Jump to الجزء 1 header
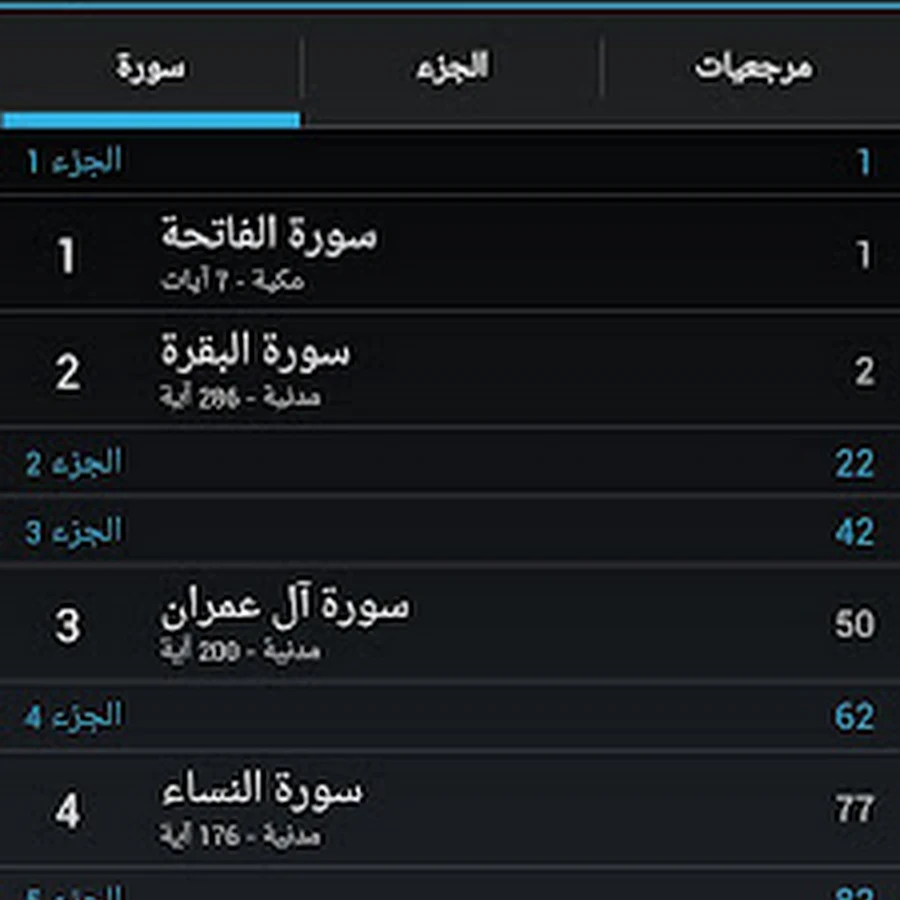 (450, 161)
